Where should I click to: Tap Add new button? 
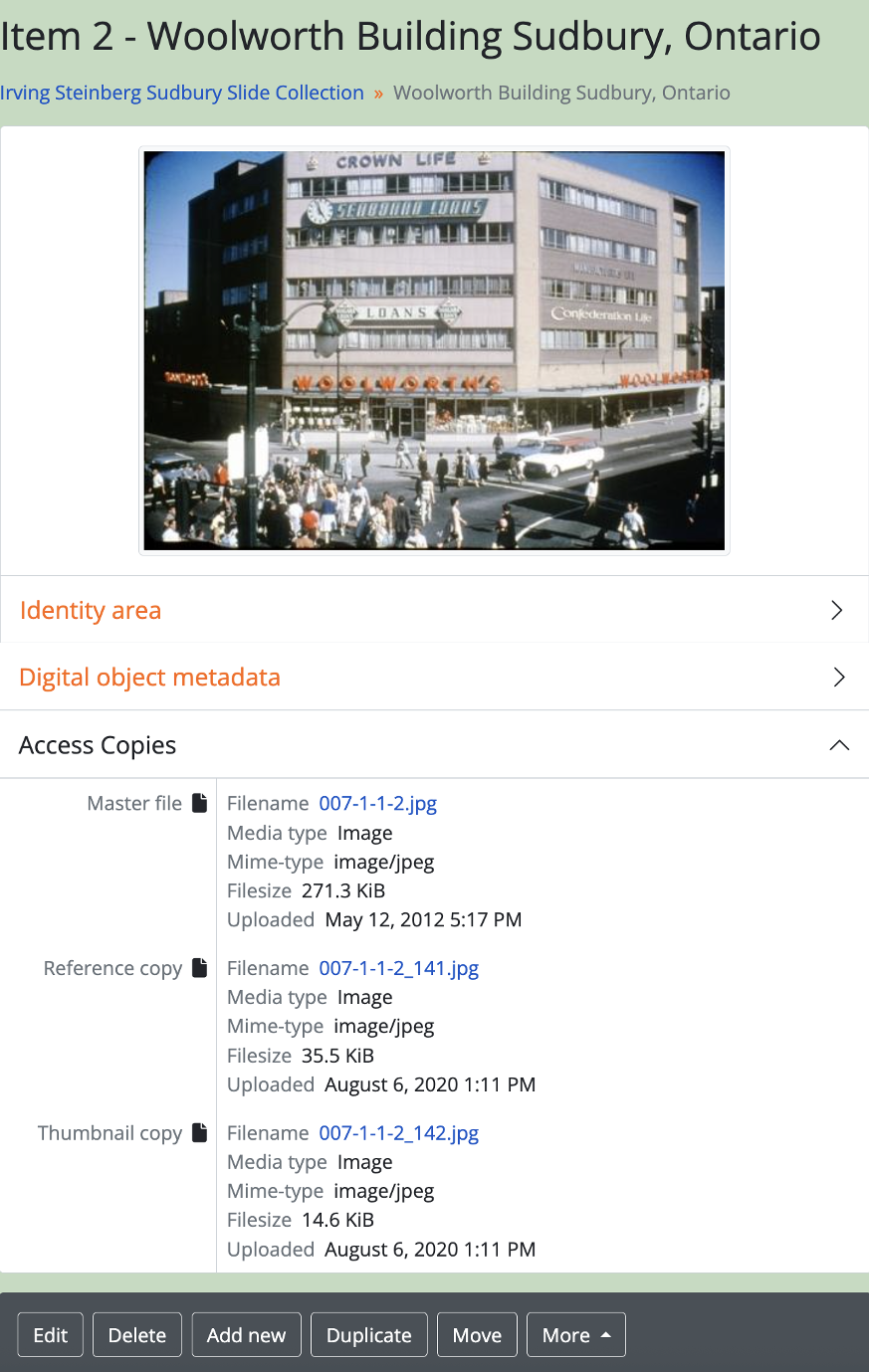tap(246, 1335)
